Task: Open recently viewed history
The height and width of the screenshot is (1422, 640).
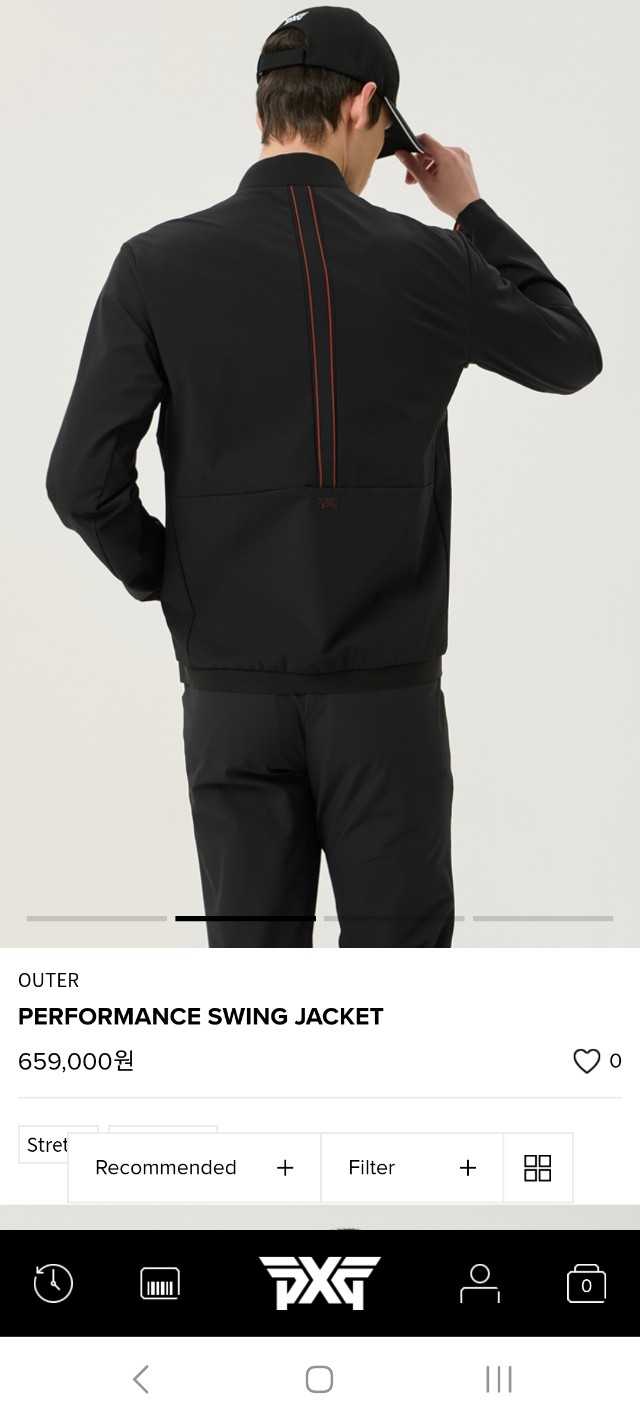Action: point(53,1283)
